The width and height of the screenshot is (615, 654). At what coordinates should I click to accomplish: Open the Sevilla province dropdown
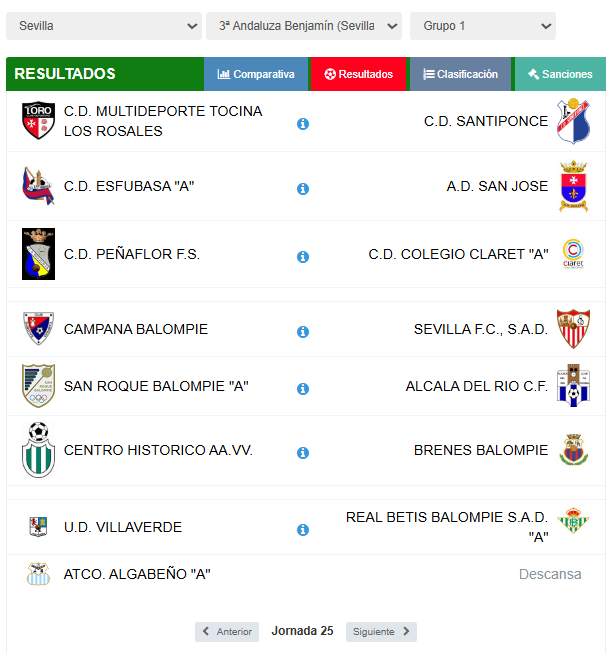tap(104, 26)
